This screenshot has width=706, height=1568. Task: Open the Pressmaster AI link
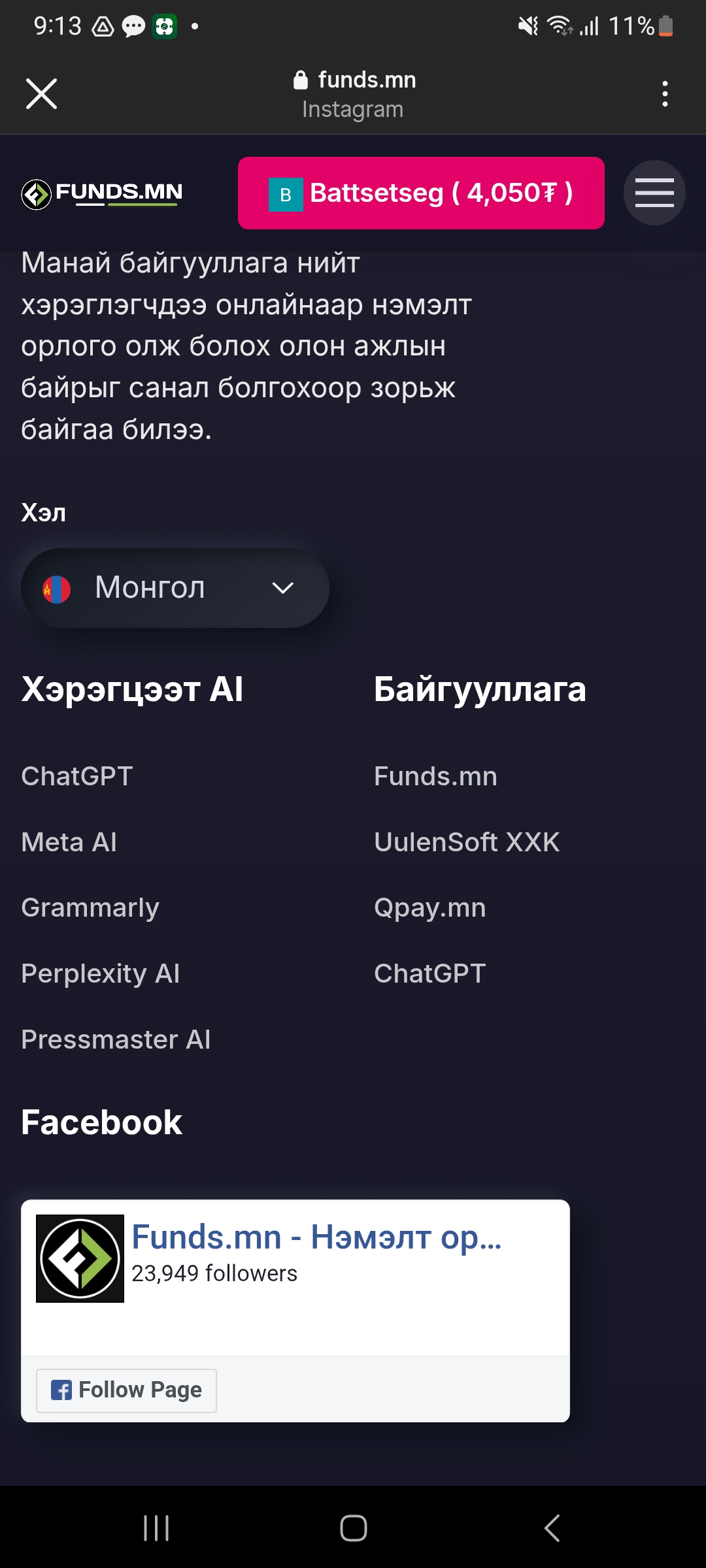pos(116,1039)
